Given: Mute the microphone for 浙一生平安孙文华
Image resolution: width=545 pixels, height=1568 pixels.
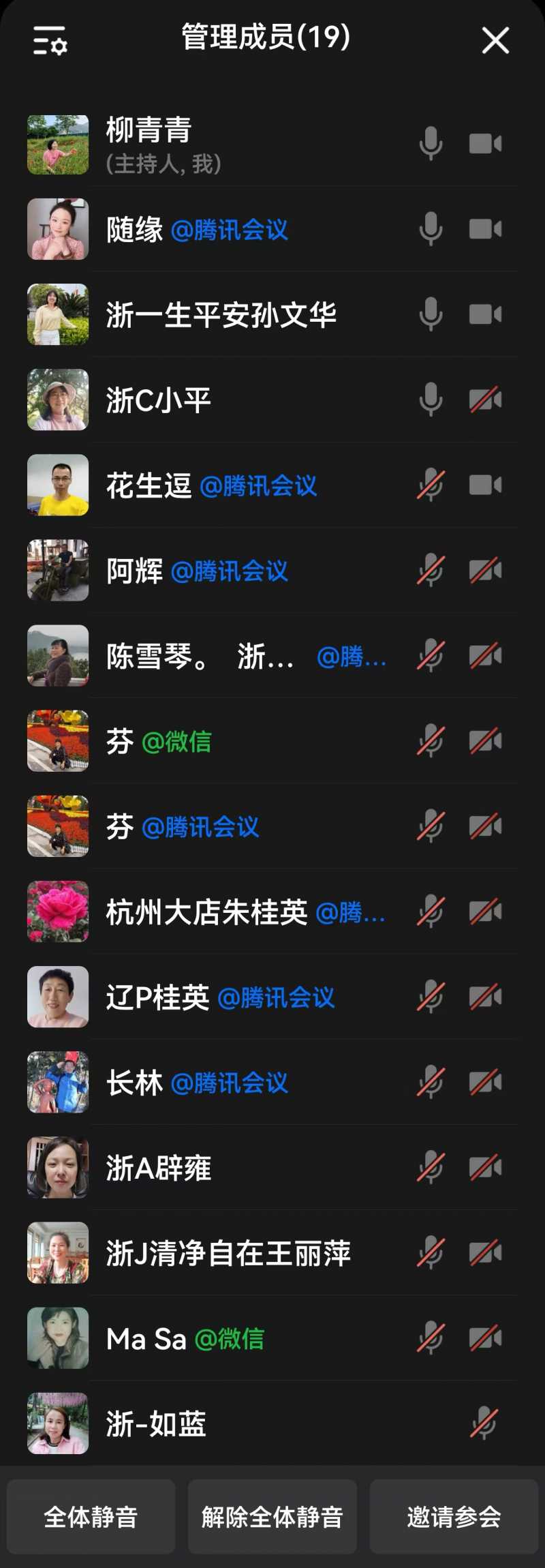Looking at the screenshot, I should click(431, 314).
